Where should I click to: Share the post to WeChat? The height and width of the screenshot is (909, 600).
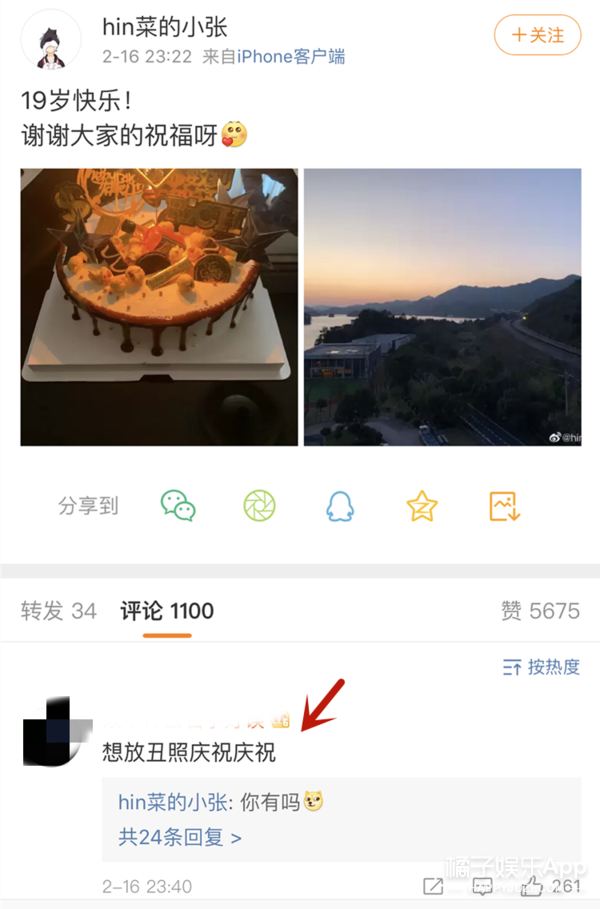(x=178, y=506)
